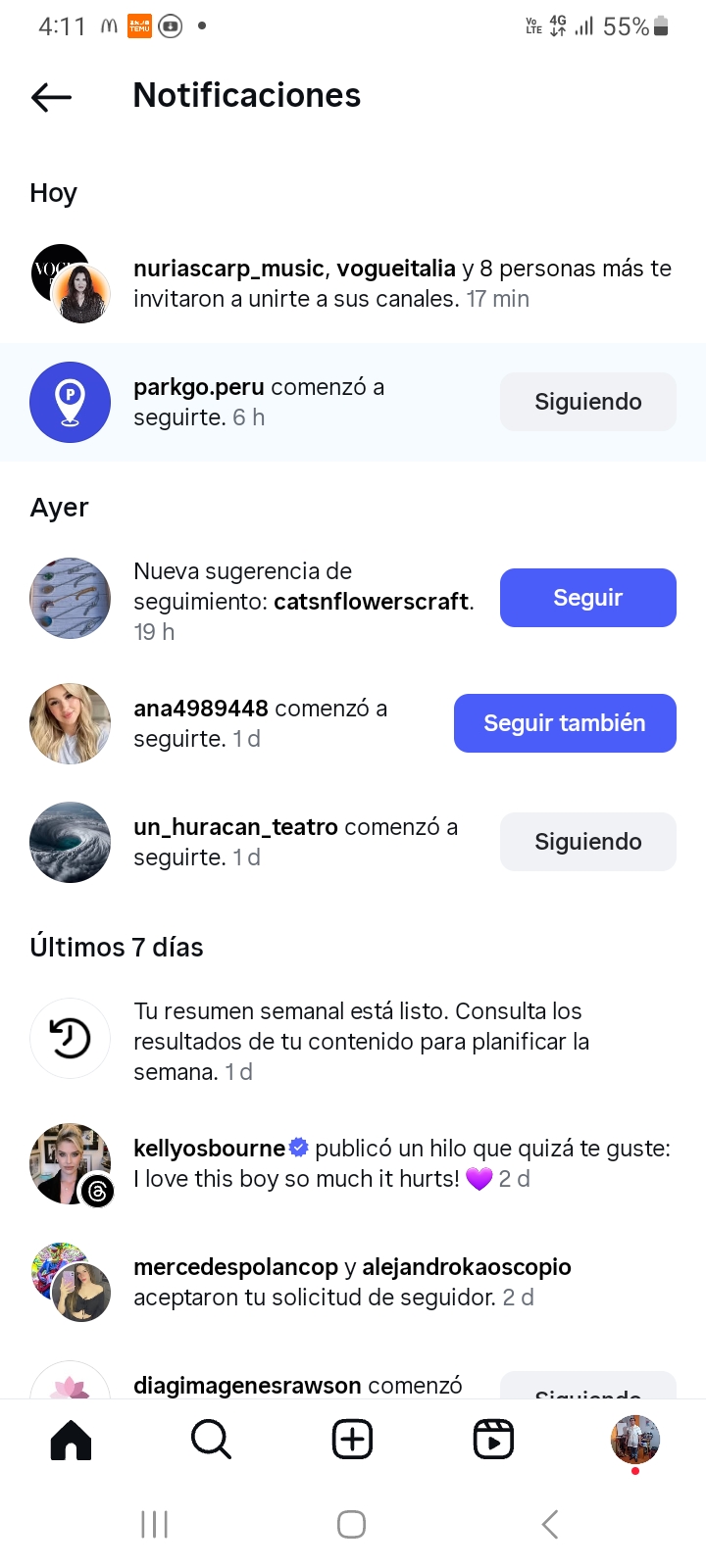Viewport: 706px width, 1568px height.
Task: Tap Siguiendo button next to un_huracan_teatro
Action: [587, 842]
